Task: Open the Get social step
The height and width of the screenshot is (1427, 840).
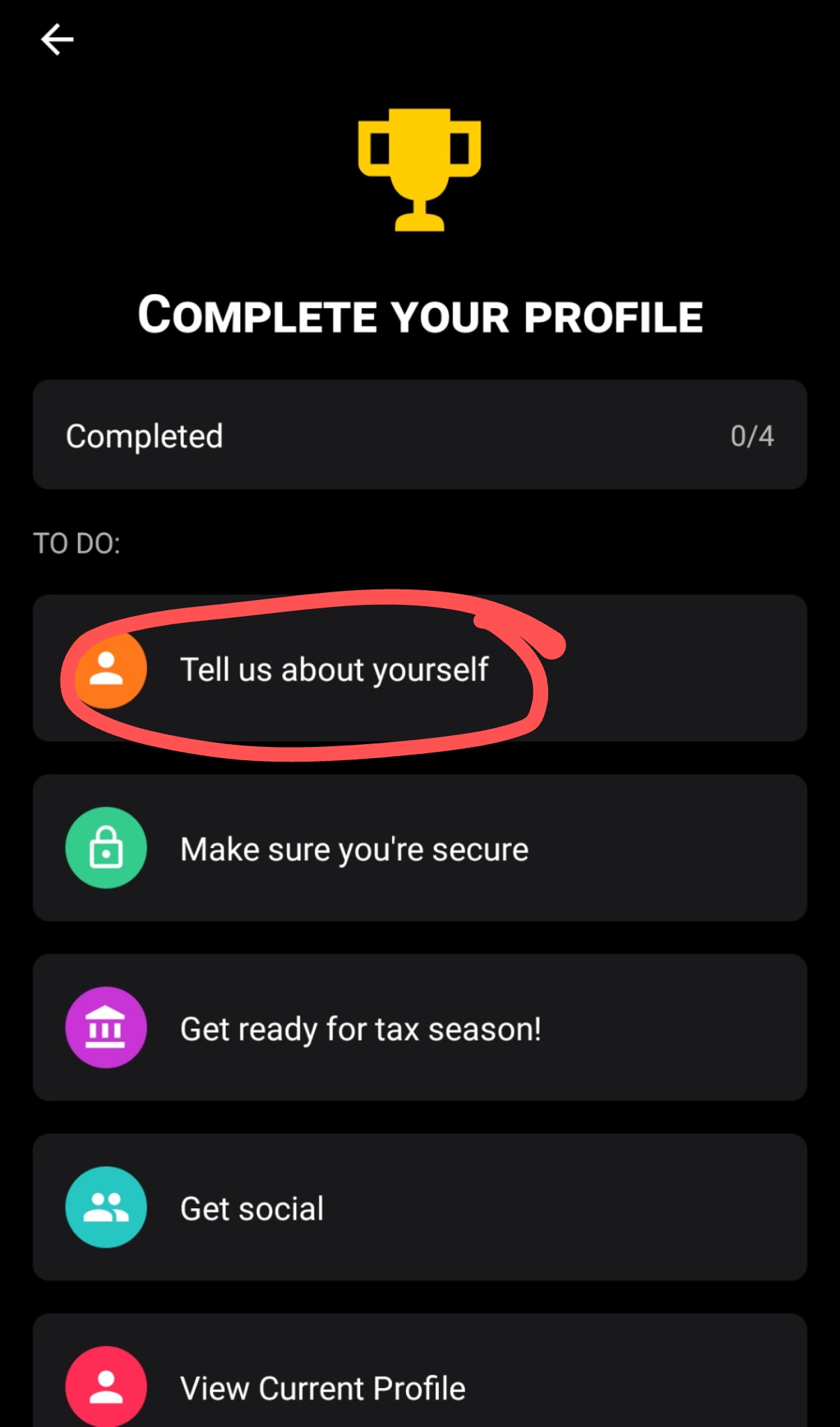Action: tap(252, 1208)
